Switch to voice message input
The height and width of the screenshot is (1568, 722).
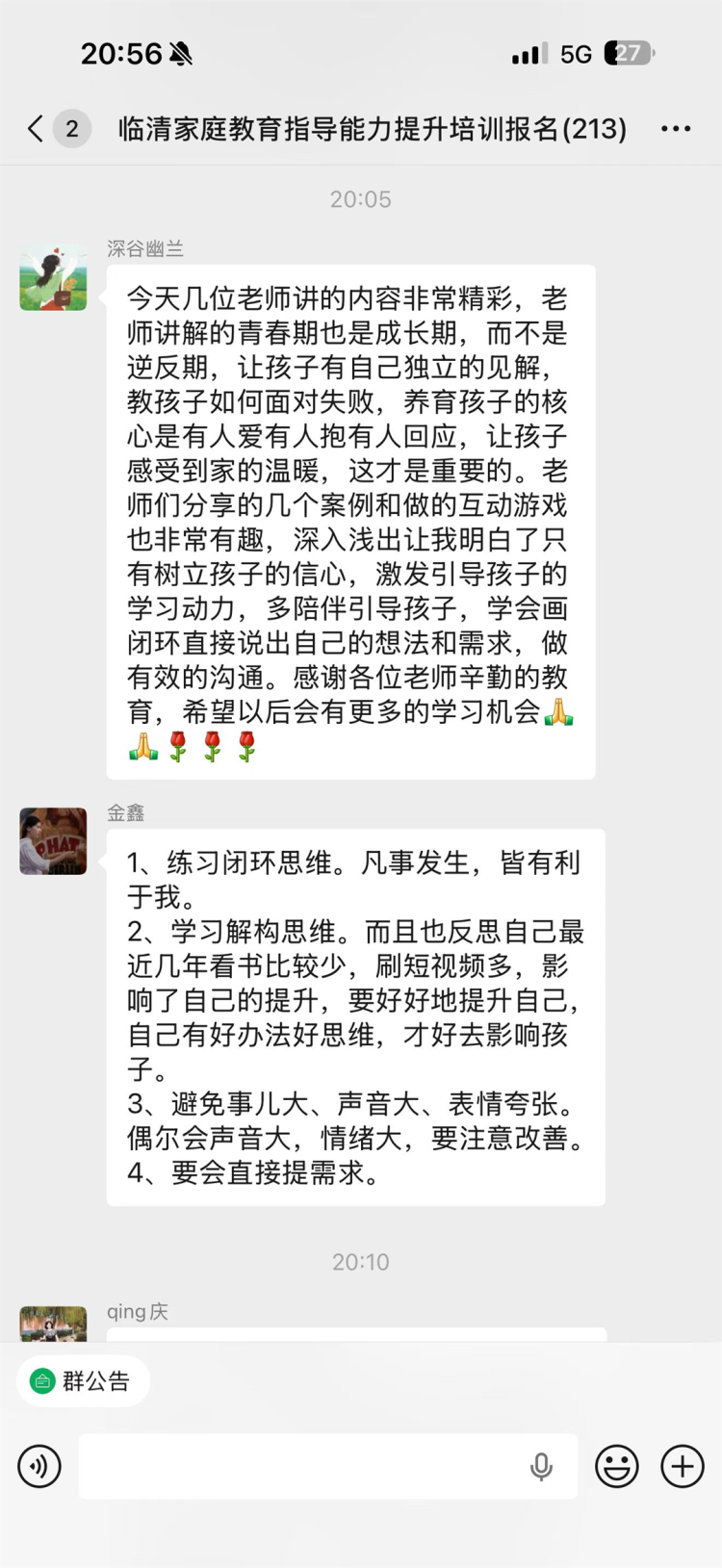39,1466
